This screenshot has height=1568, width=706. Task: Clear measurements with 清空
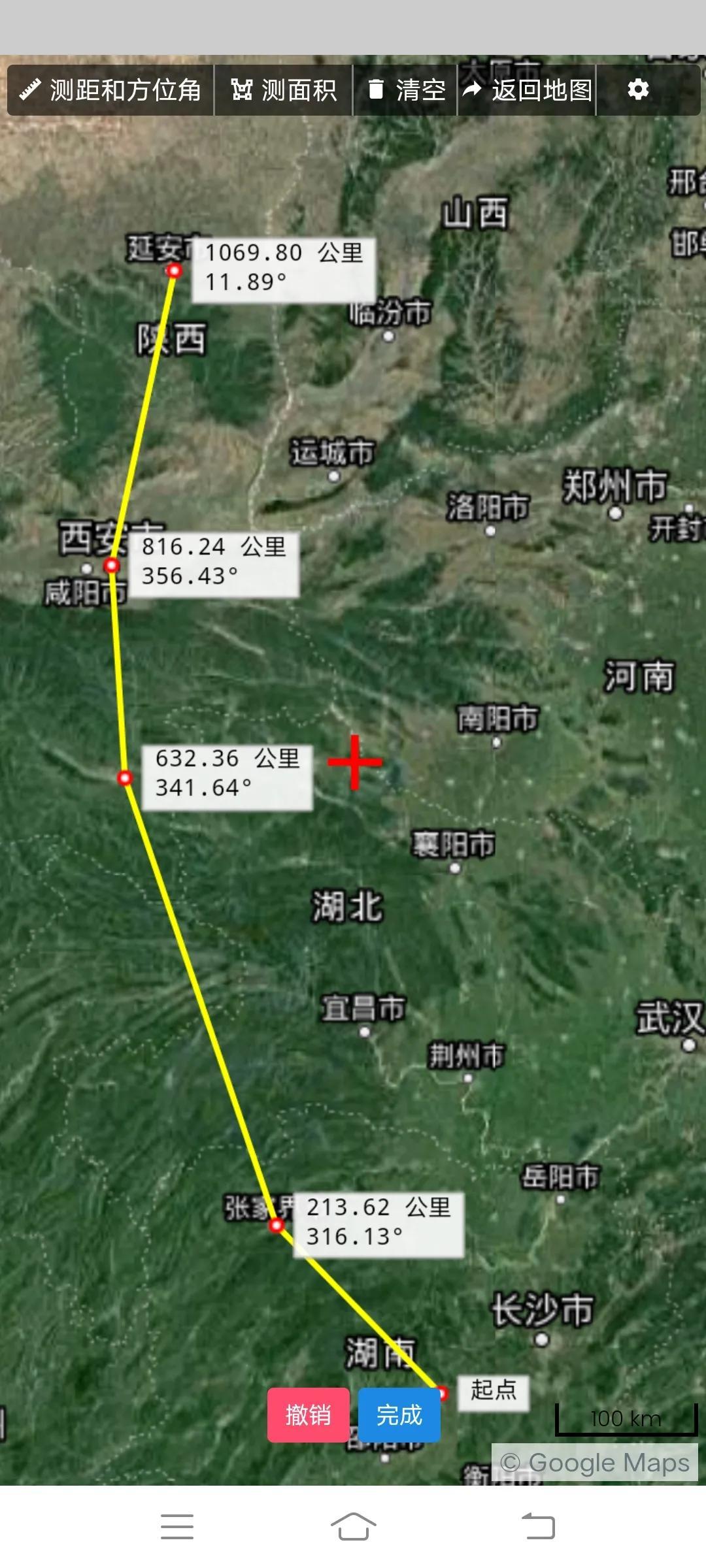pos(405,90)
